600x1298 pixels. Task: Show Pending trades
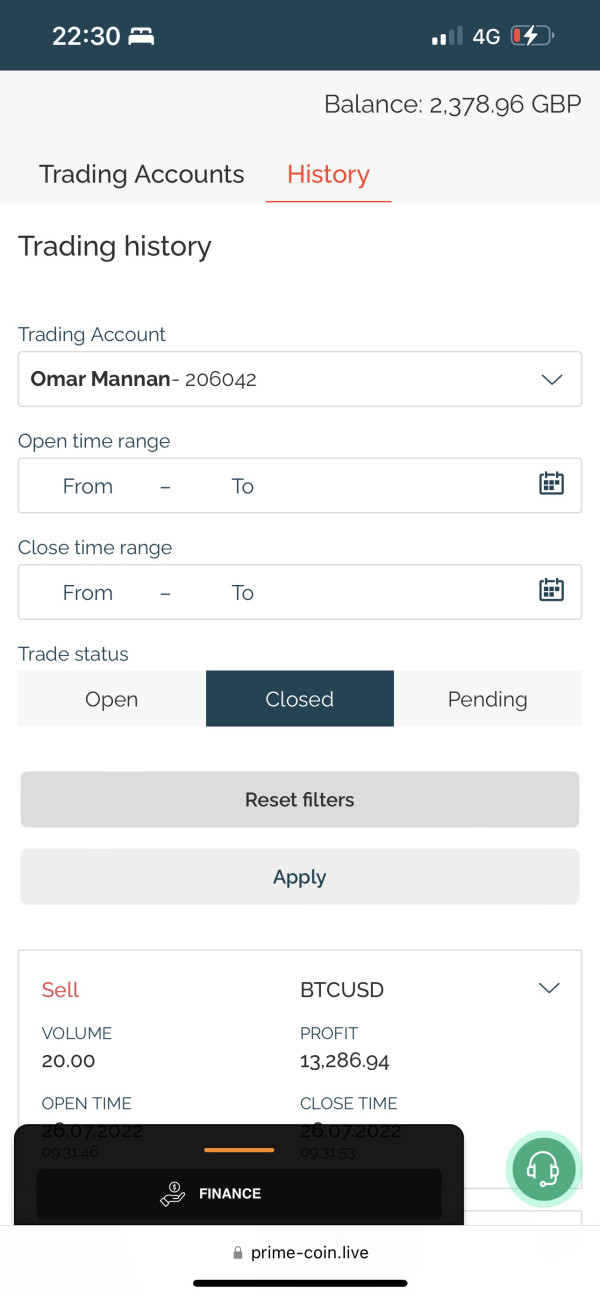(488, 699)
